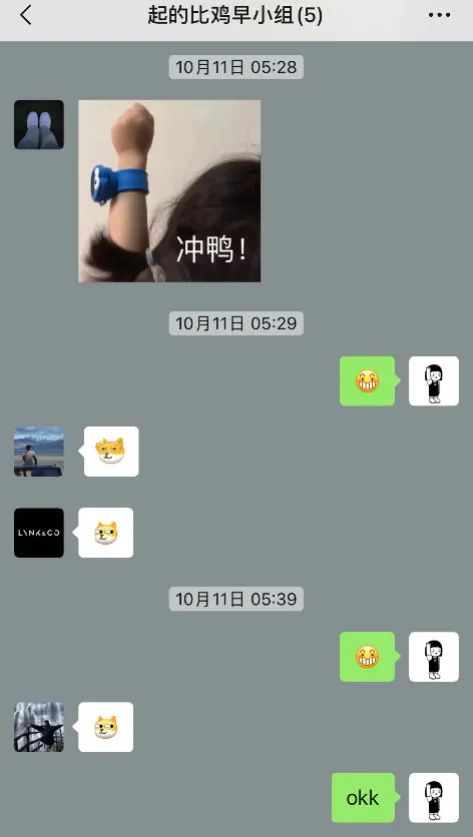Tap your own avatar beside the okk message
Image resolution: width=473 pixels, height=837 pixels.
click(x=433, y=797)
